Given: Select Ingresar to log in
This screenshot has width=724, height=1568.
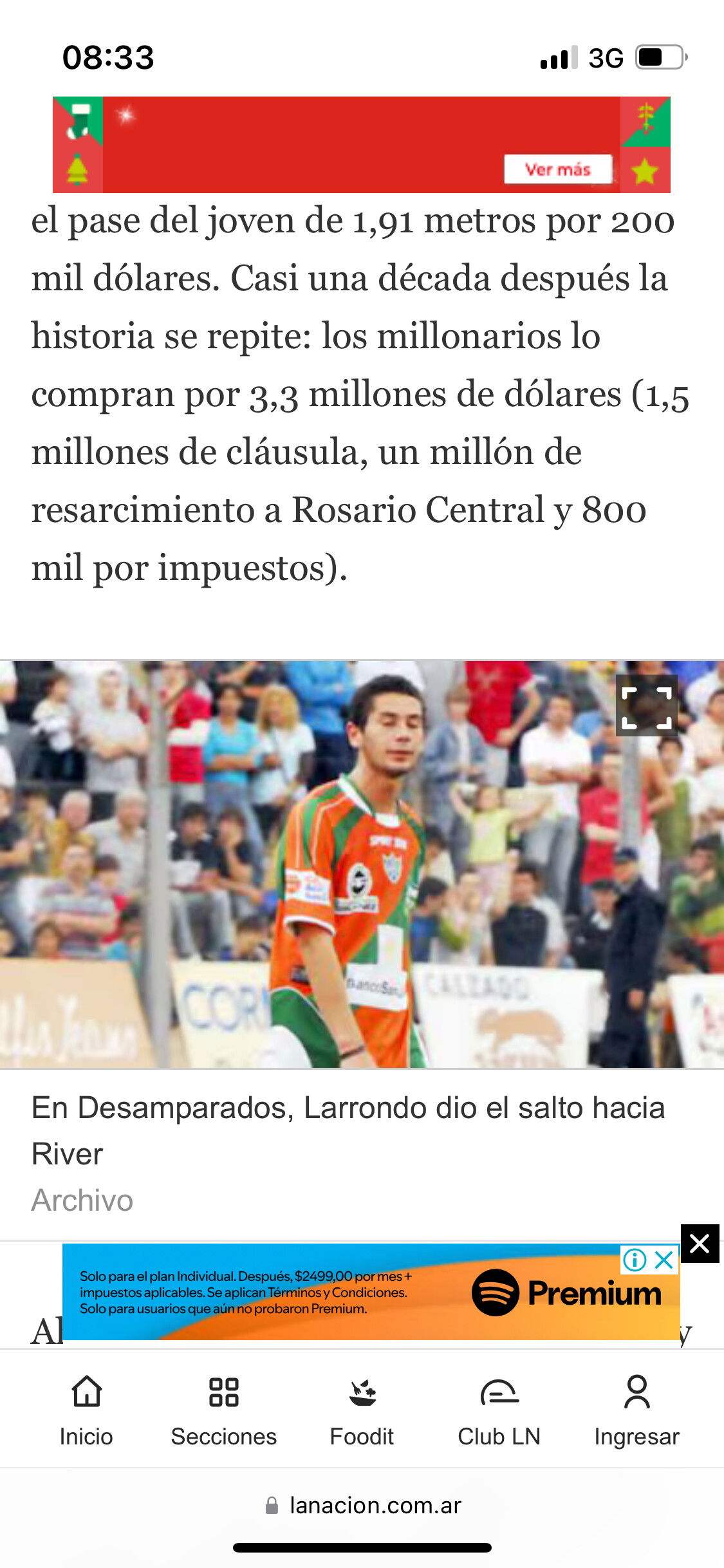Looking at the screenshot, I should [x=636, y=1410].
